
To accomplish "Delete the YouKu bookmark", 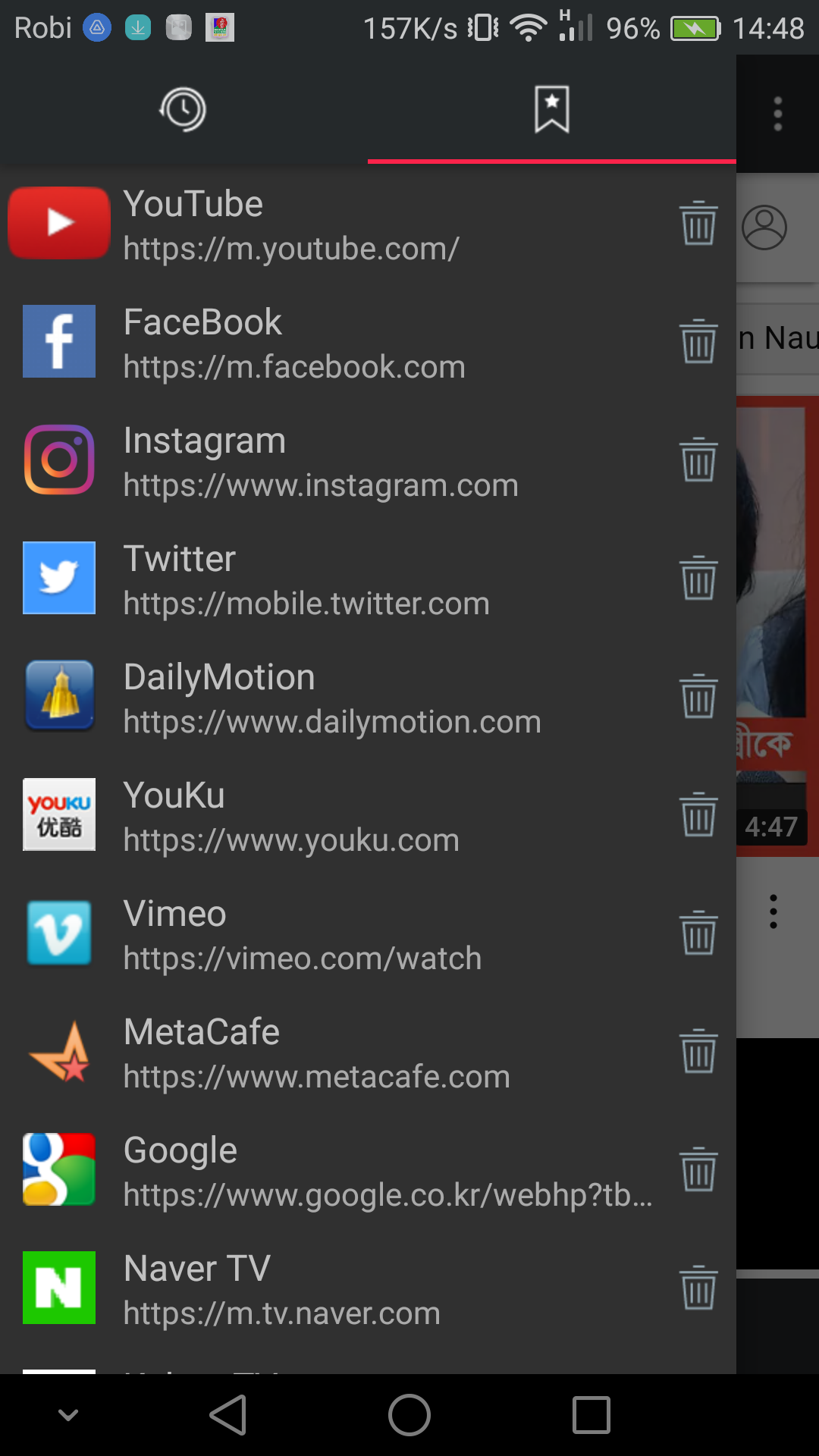I will (698, 814).
